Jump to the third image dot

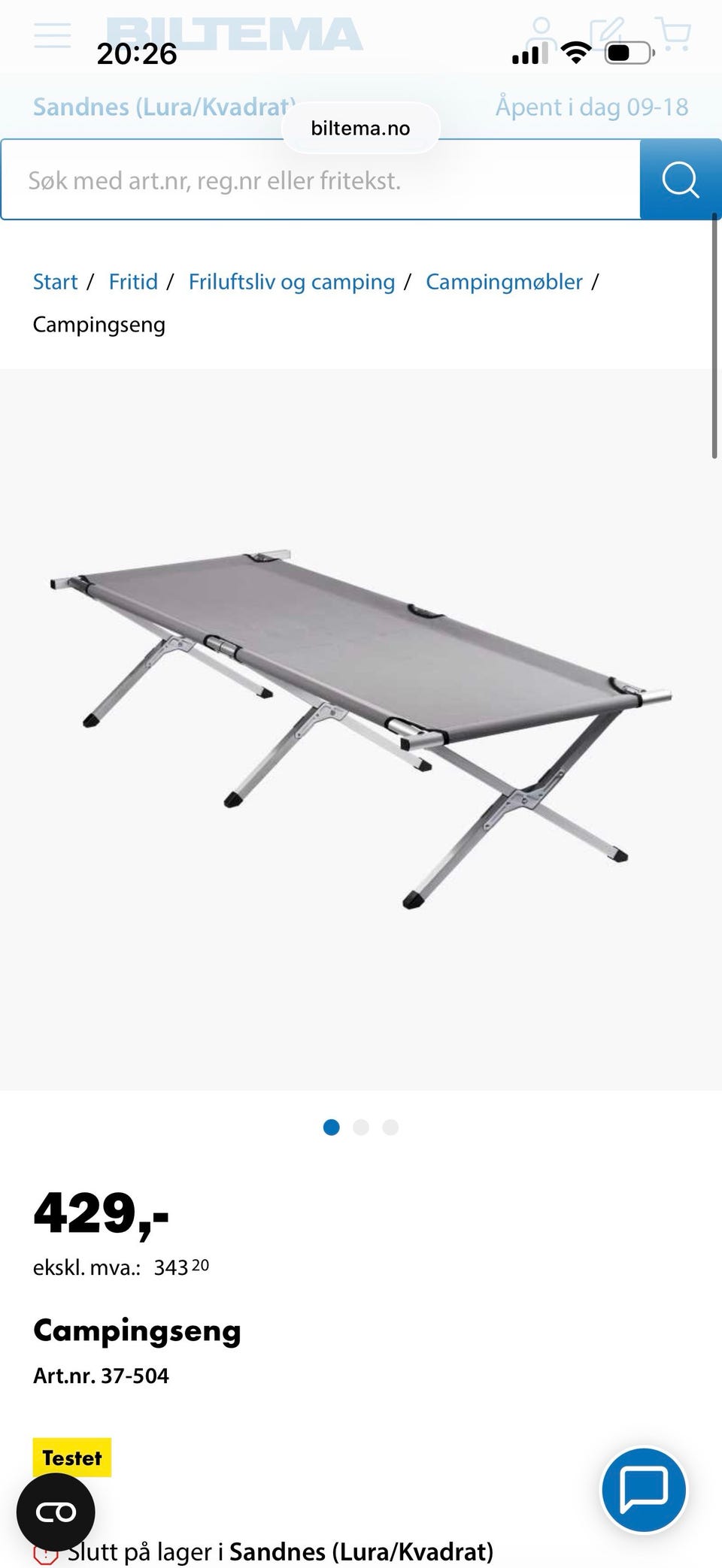[390, 1128]
